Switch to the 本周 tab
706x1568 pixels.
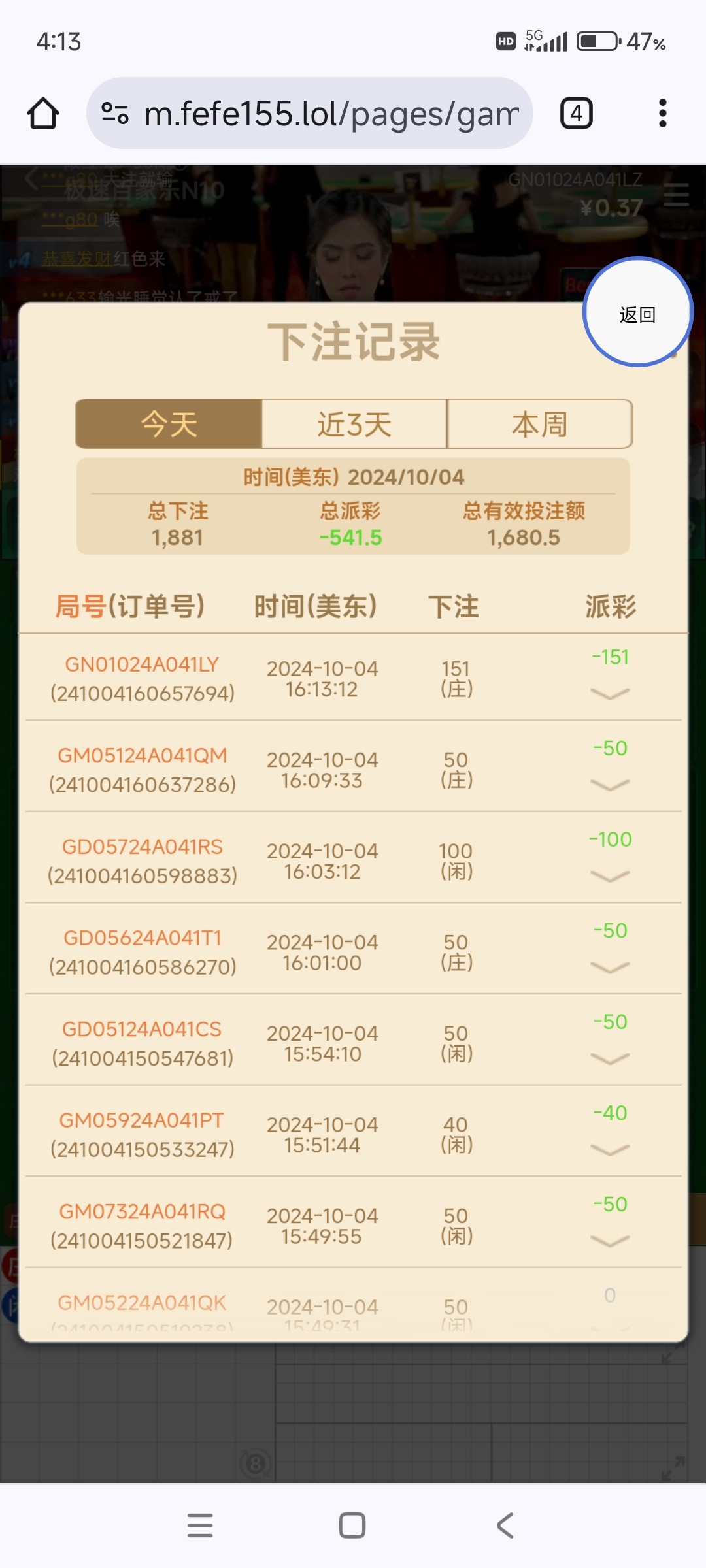[539, 424]
